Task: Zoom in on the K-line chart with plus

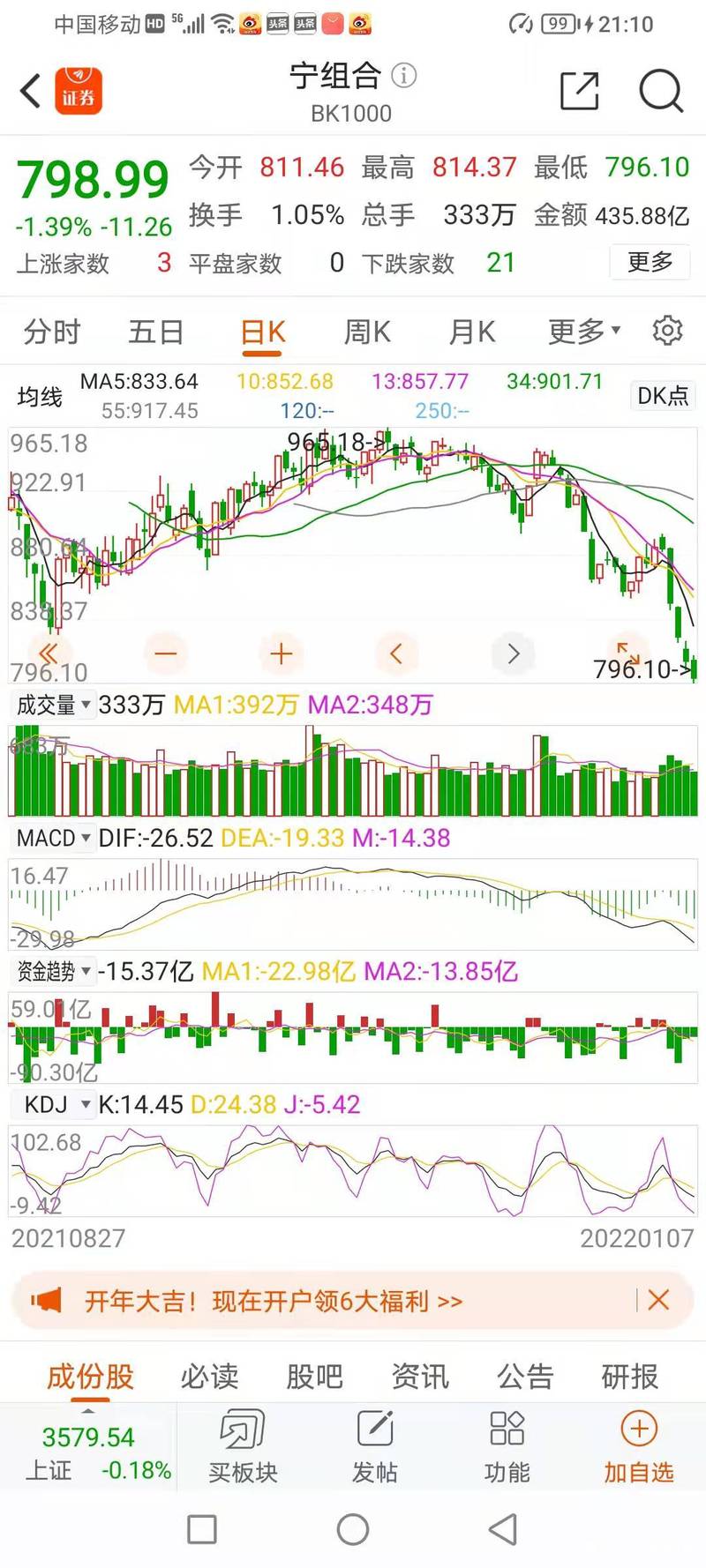Action: coord(281,653)
